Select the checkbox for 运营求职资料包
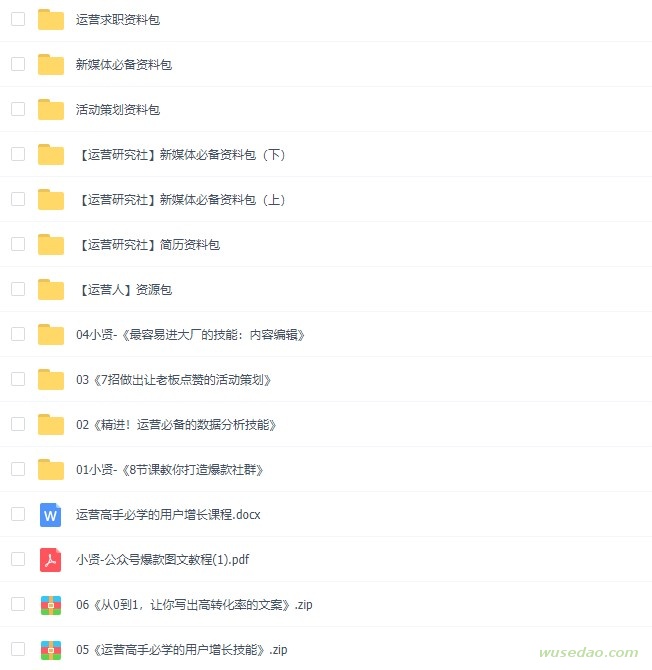Screen dimensions: 652x670 18,19
